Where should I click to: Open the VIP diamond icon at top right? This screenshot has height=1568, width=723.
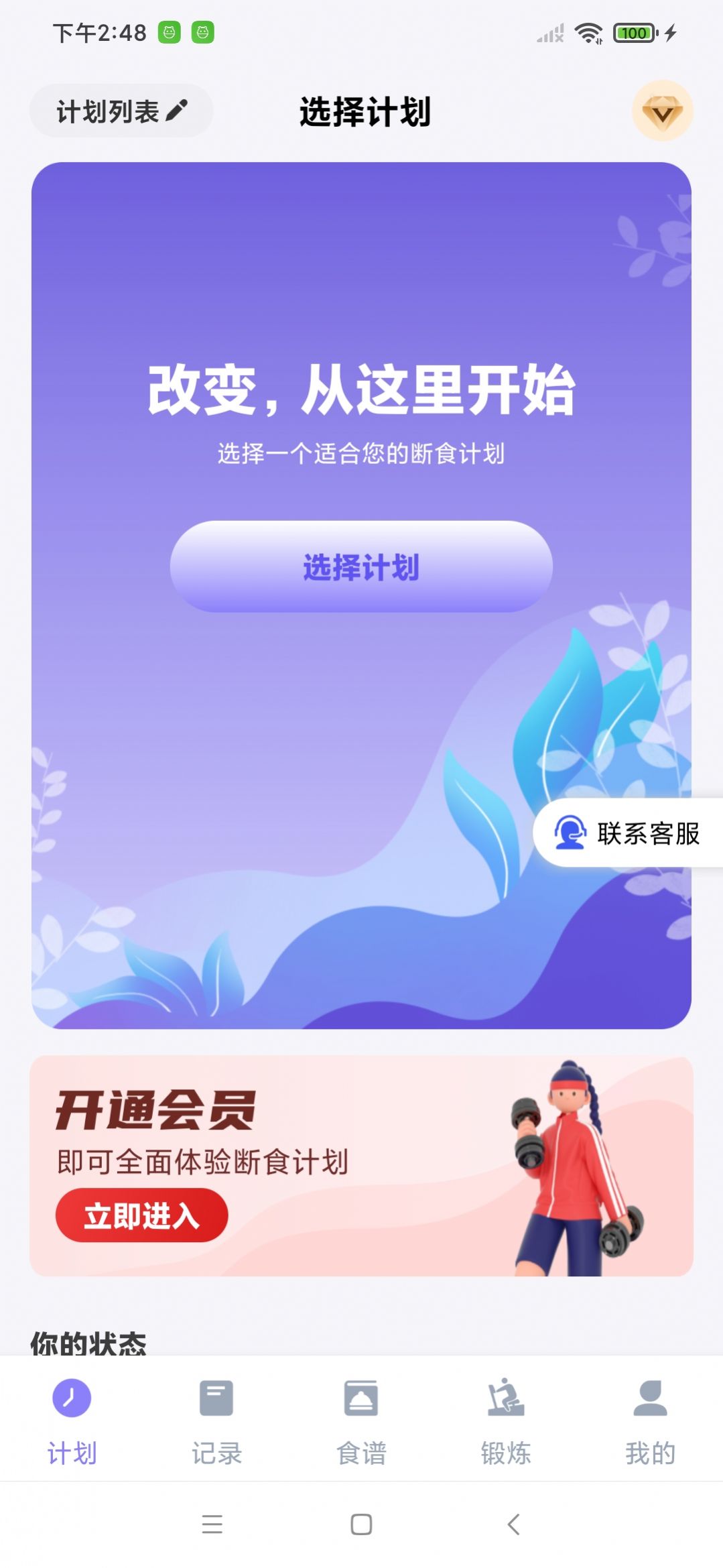pos(662,111)
